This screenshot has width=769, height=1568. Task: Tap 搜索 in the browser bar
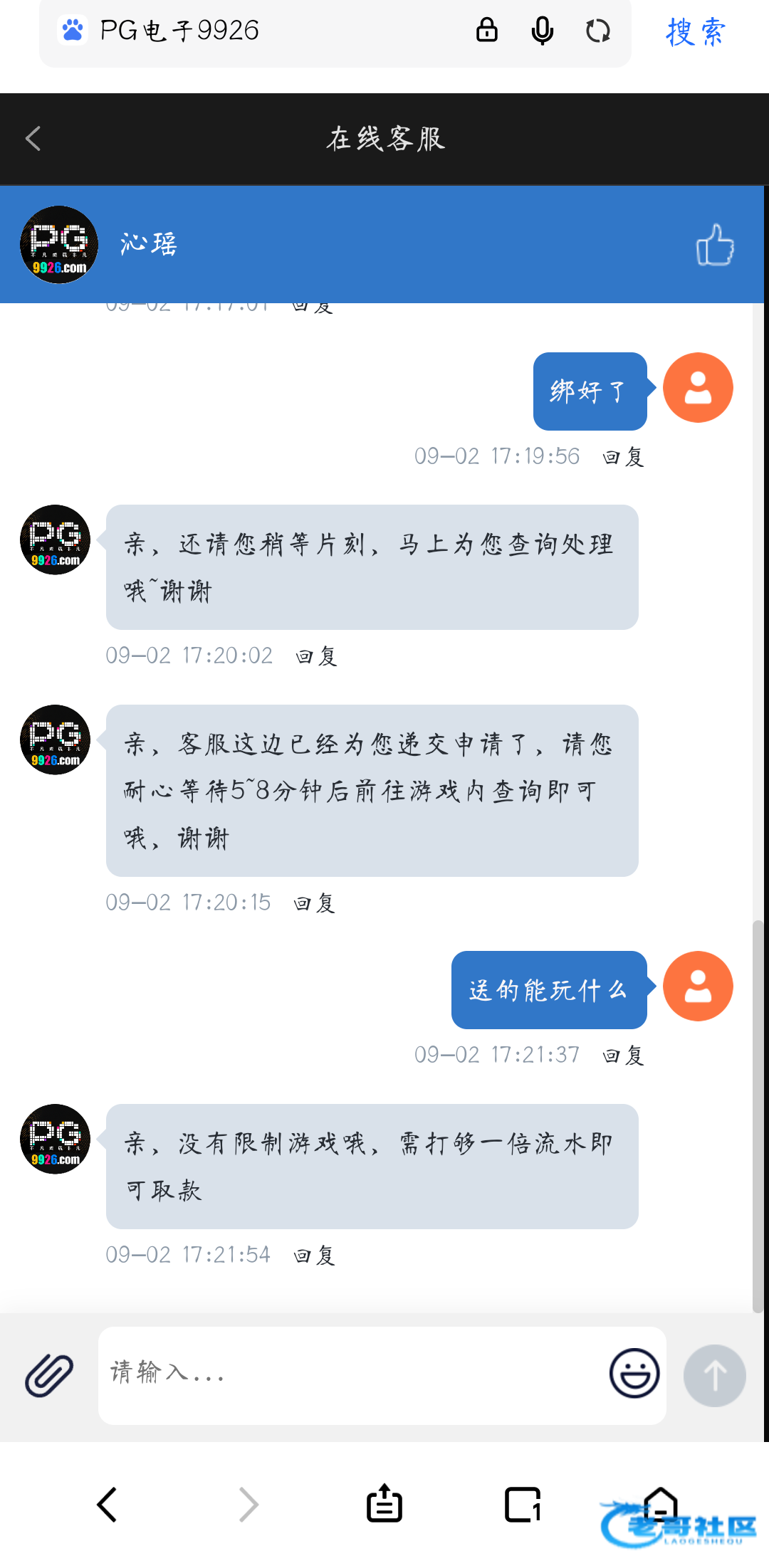click(x=696, y=32)
